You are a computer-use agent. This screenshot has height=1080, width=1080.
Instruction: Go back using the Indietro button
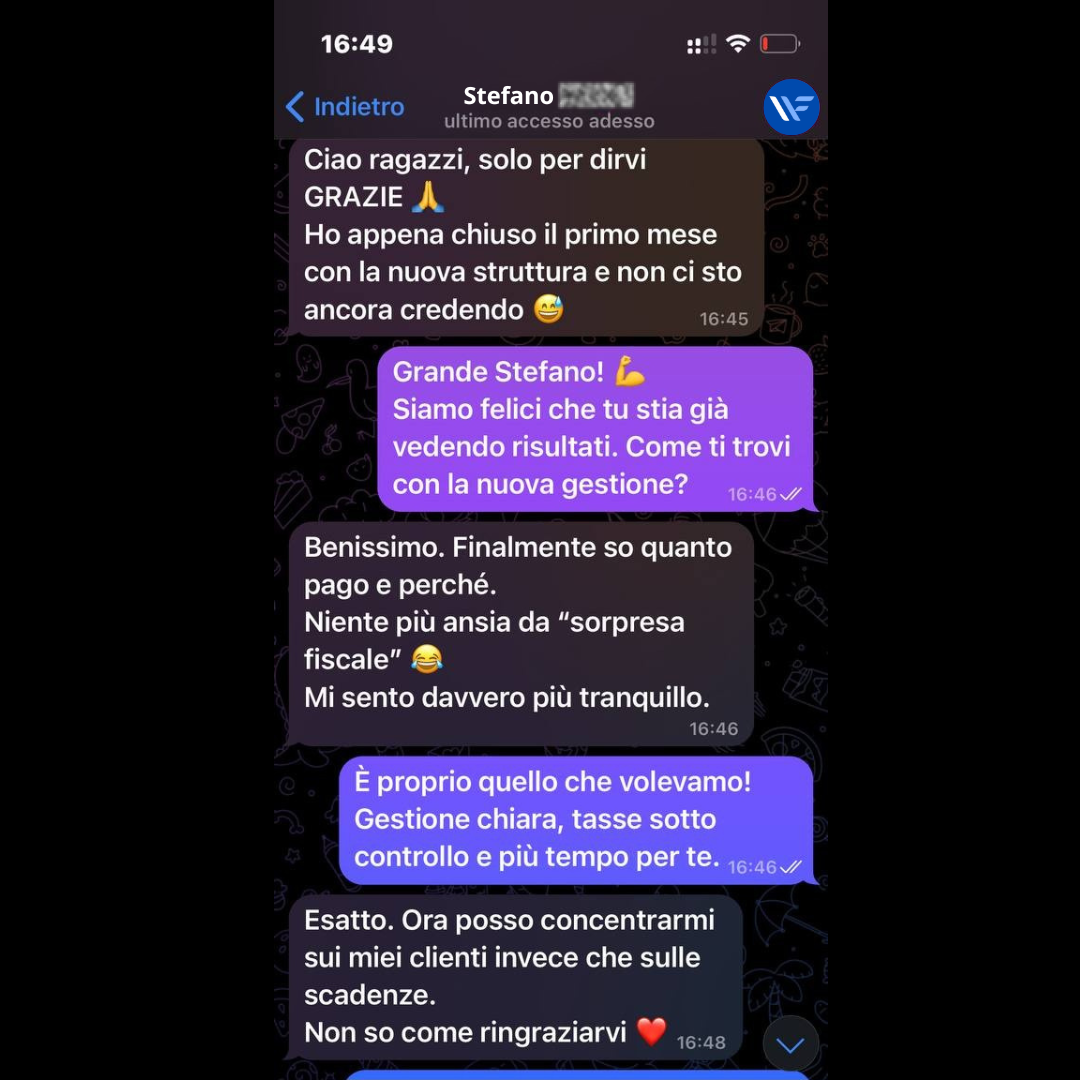click(x=345, y=107)
